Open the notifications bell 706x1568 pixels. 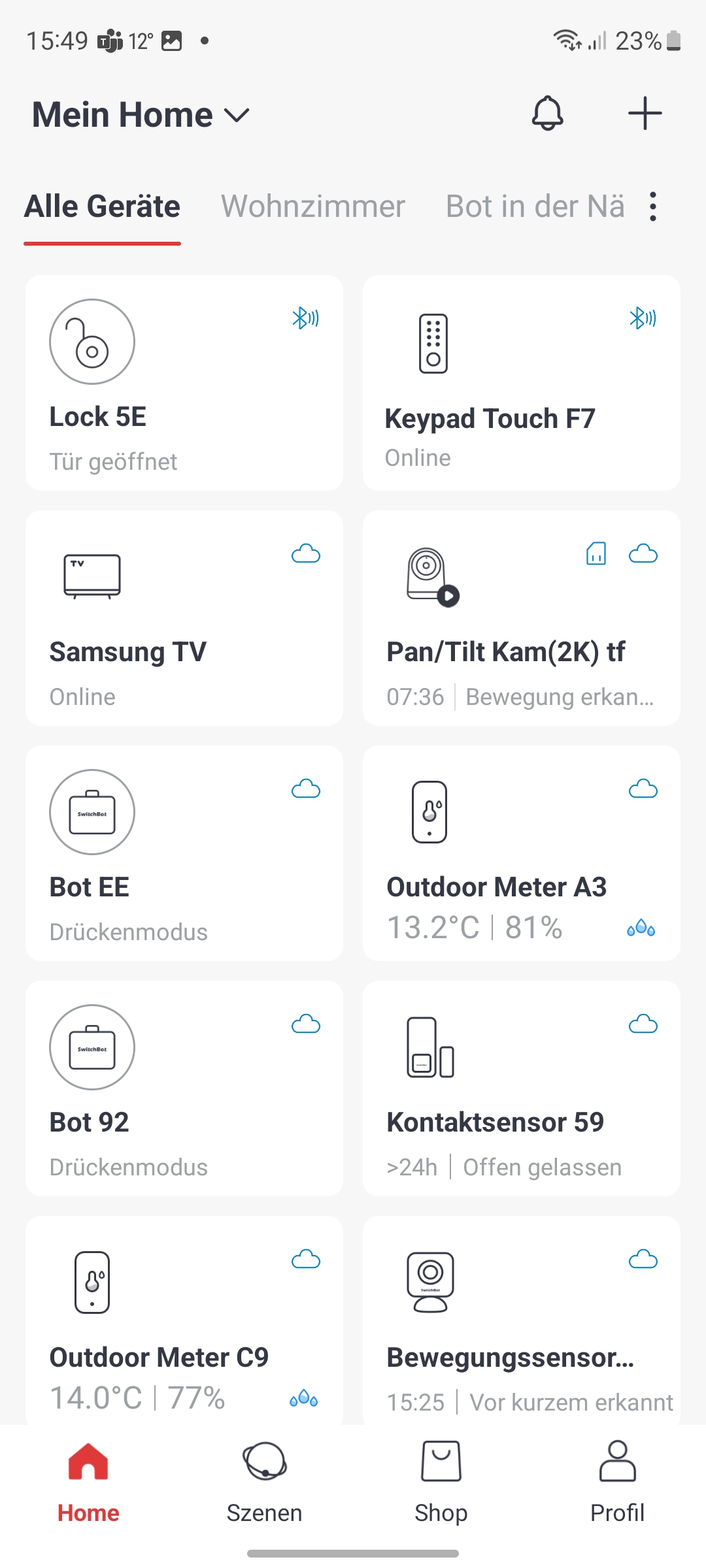[547, 114]
